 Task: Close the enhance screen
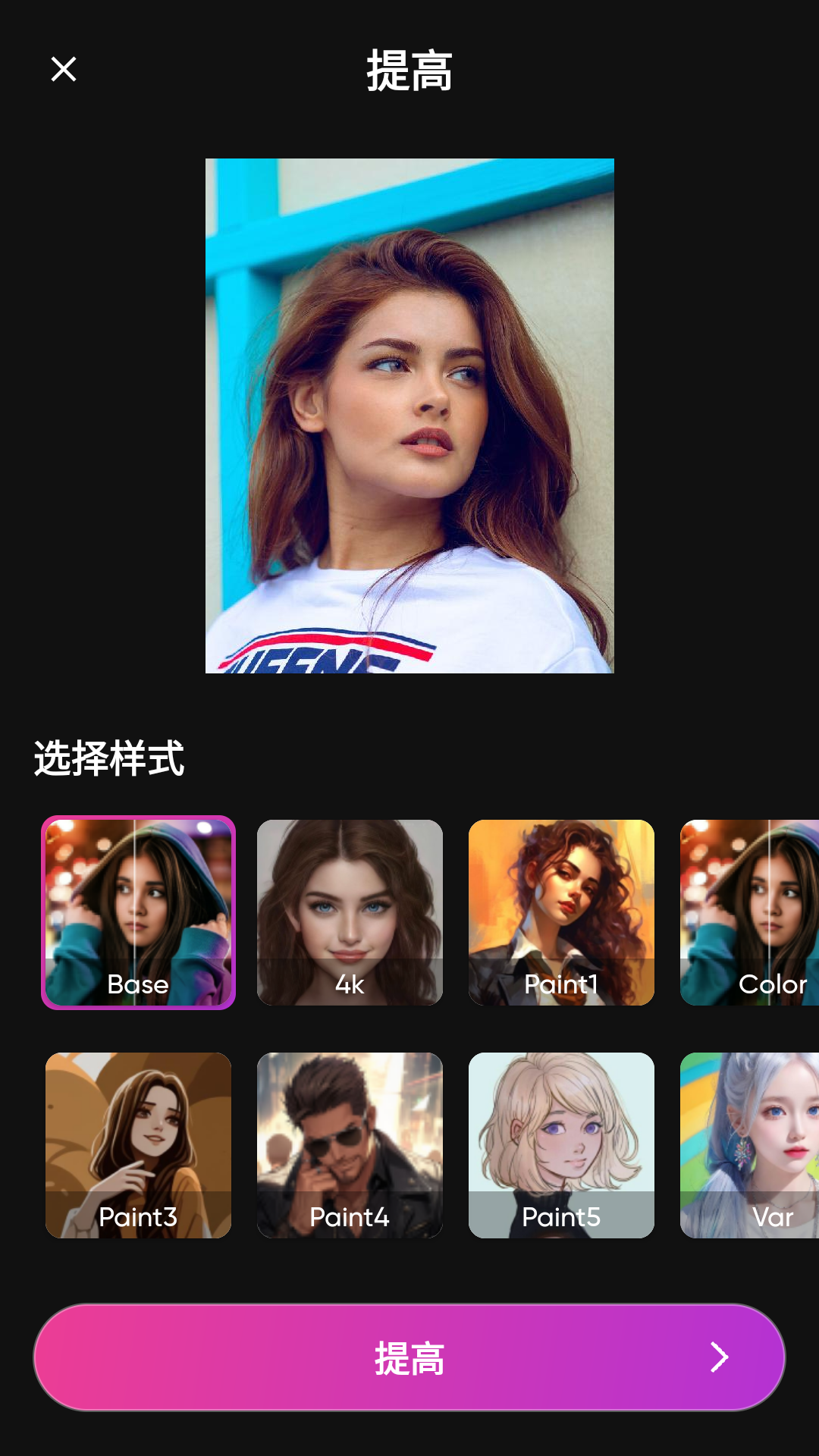point(64,69)
